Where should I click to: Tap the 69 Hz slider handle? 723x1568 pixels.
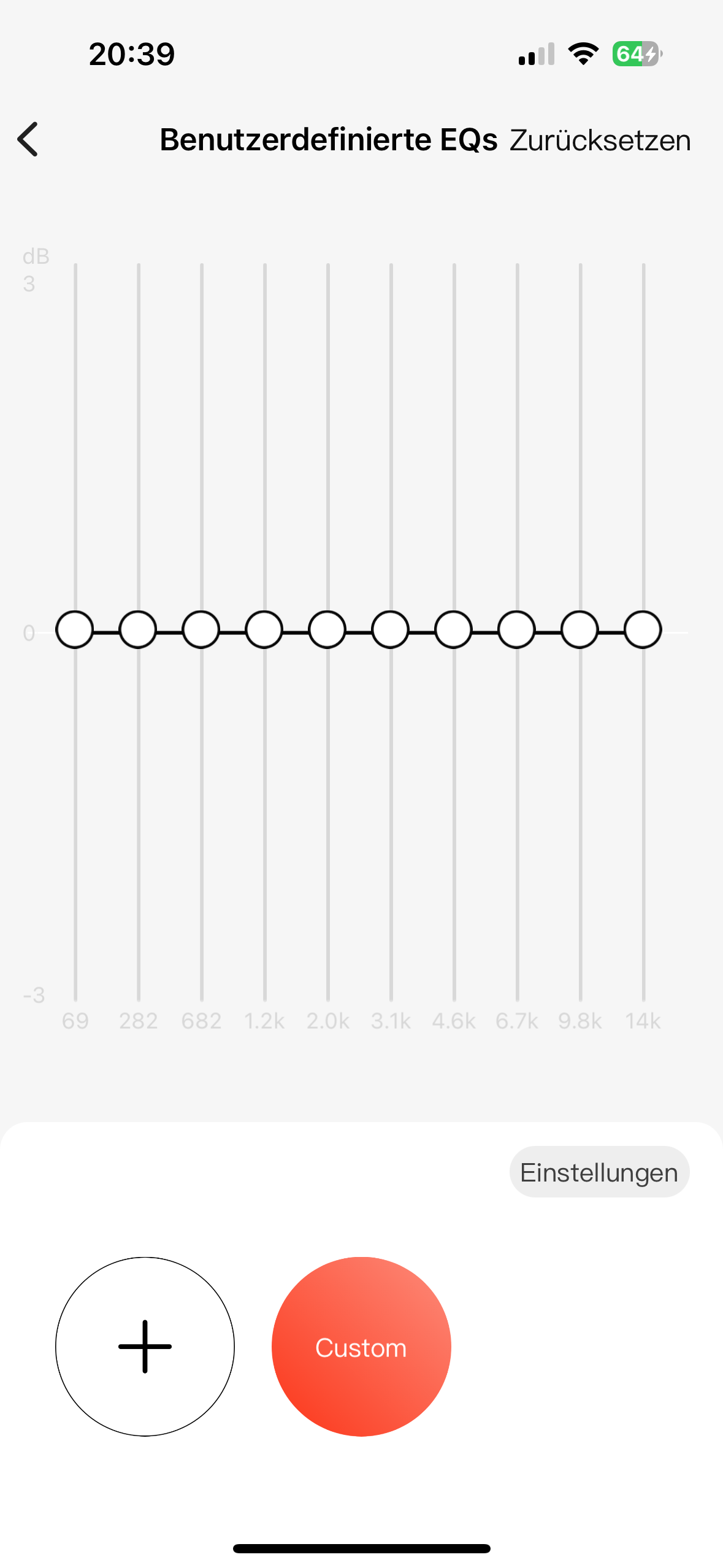[75, 630]
